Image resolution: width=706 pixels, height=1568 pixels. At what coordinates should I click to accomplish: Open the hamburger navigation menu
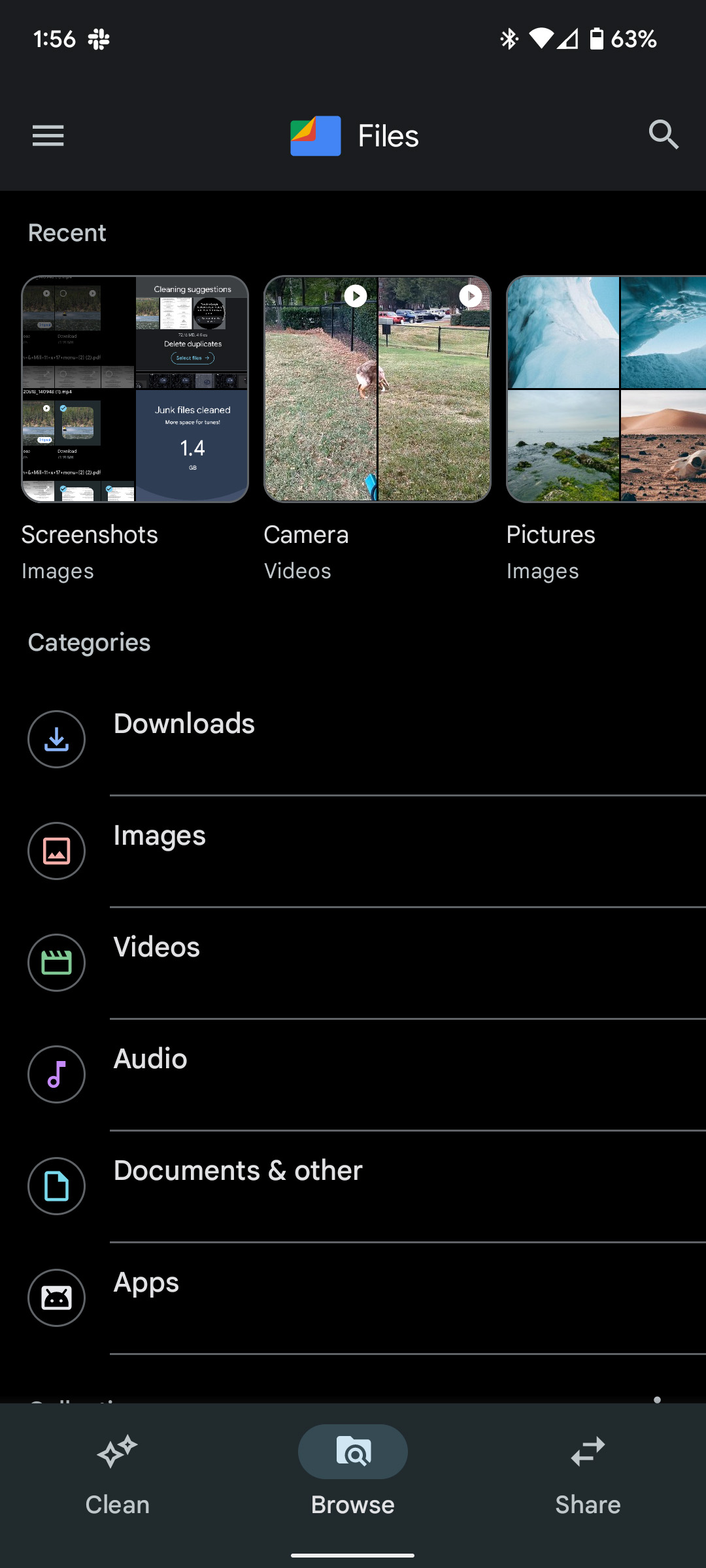[x=48, y=136]
